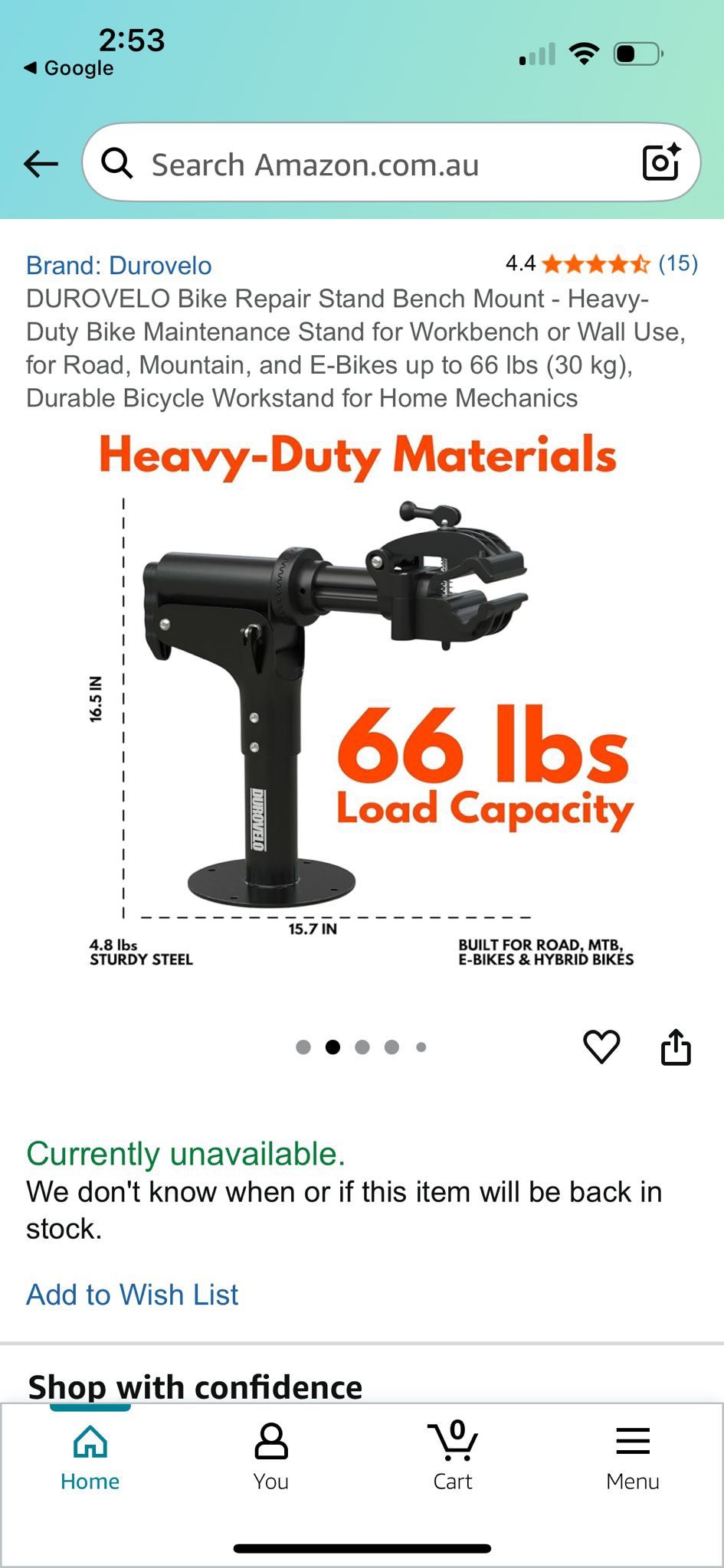Screen dimensions: 724x1568
Task: Open the Menu tab
Action: (x=632, y=1457)
